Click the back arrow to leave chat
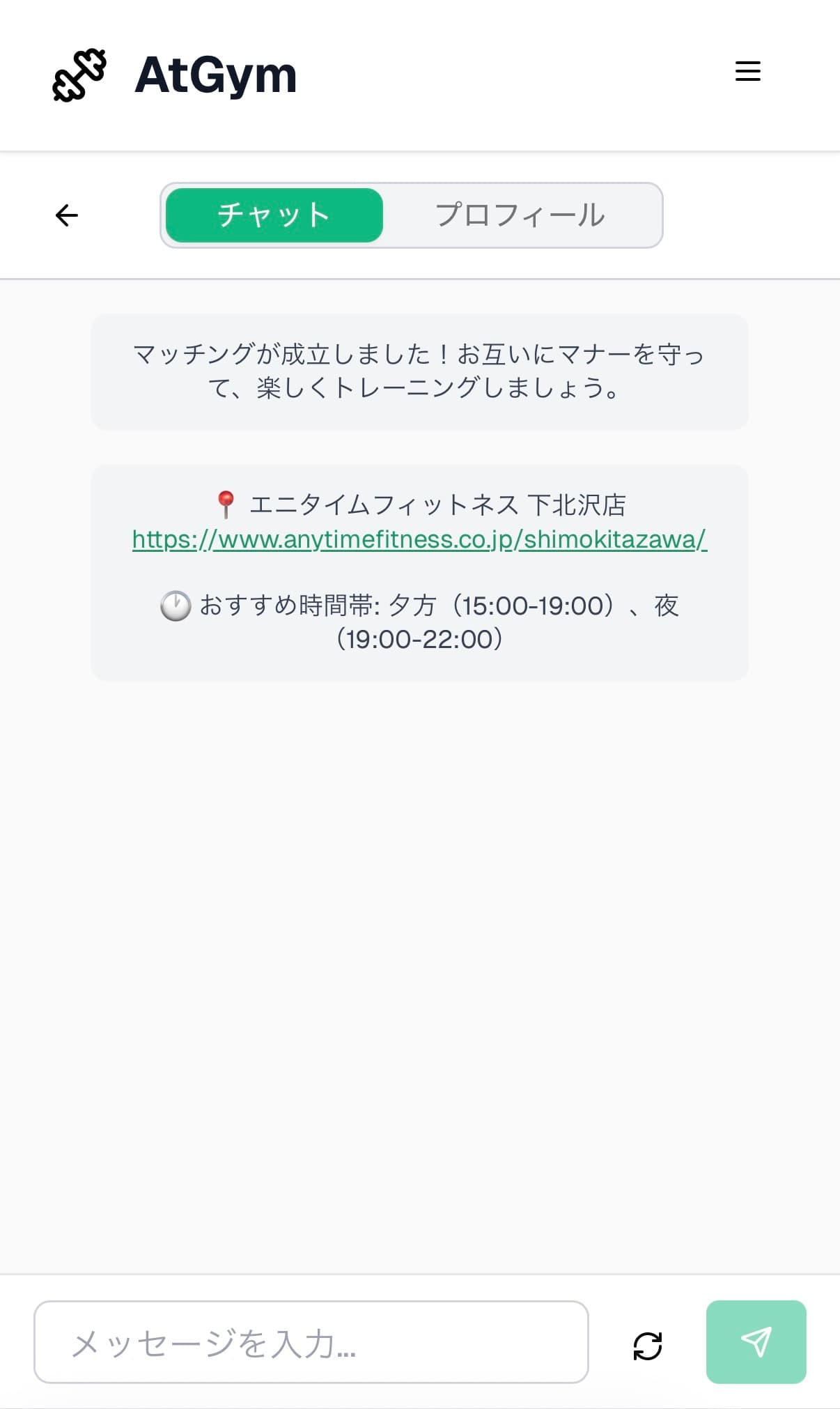The height and width of the screenshot is (1409, 840). [67, 215]
